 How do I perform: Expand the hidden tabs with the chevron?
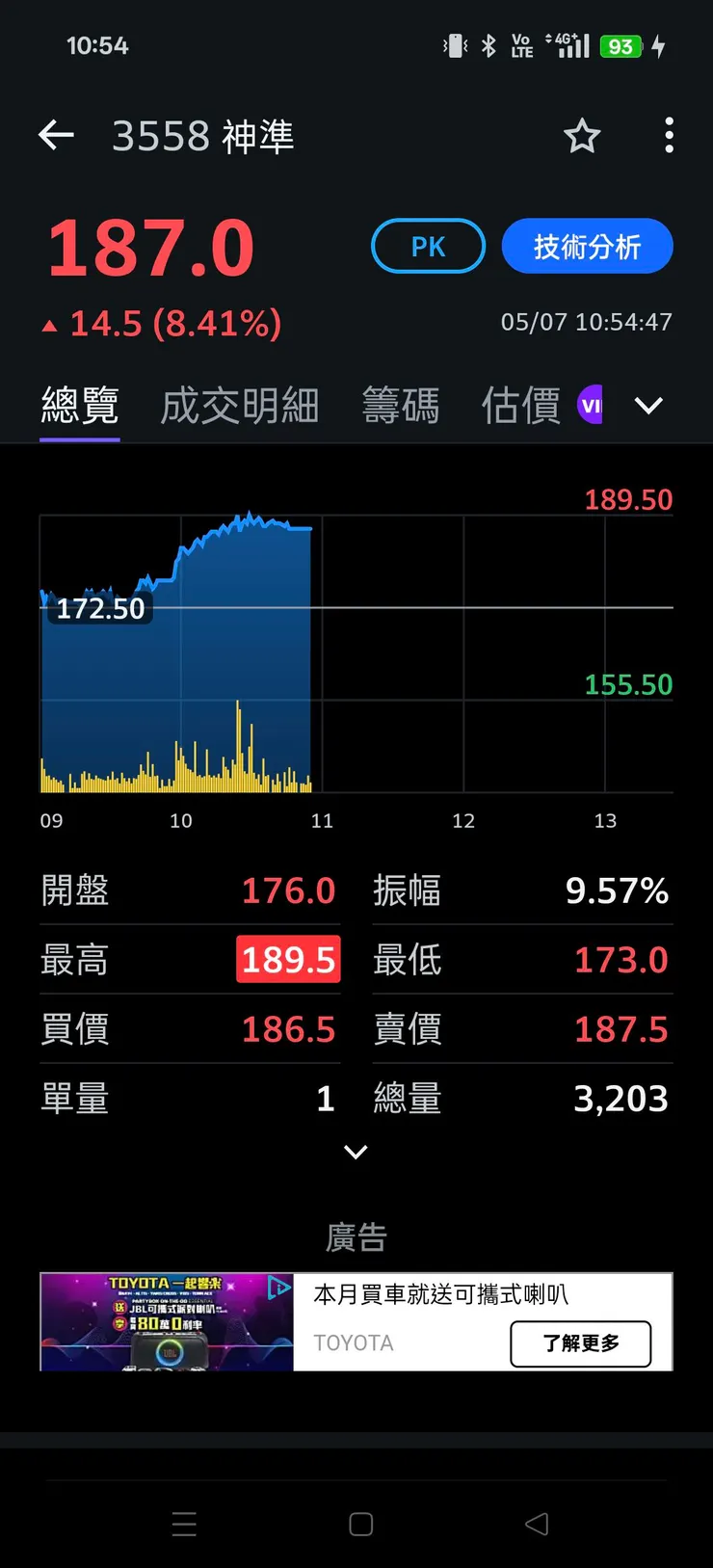(x=648, y=405)
